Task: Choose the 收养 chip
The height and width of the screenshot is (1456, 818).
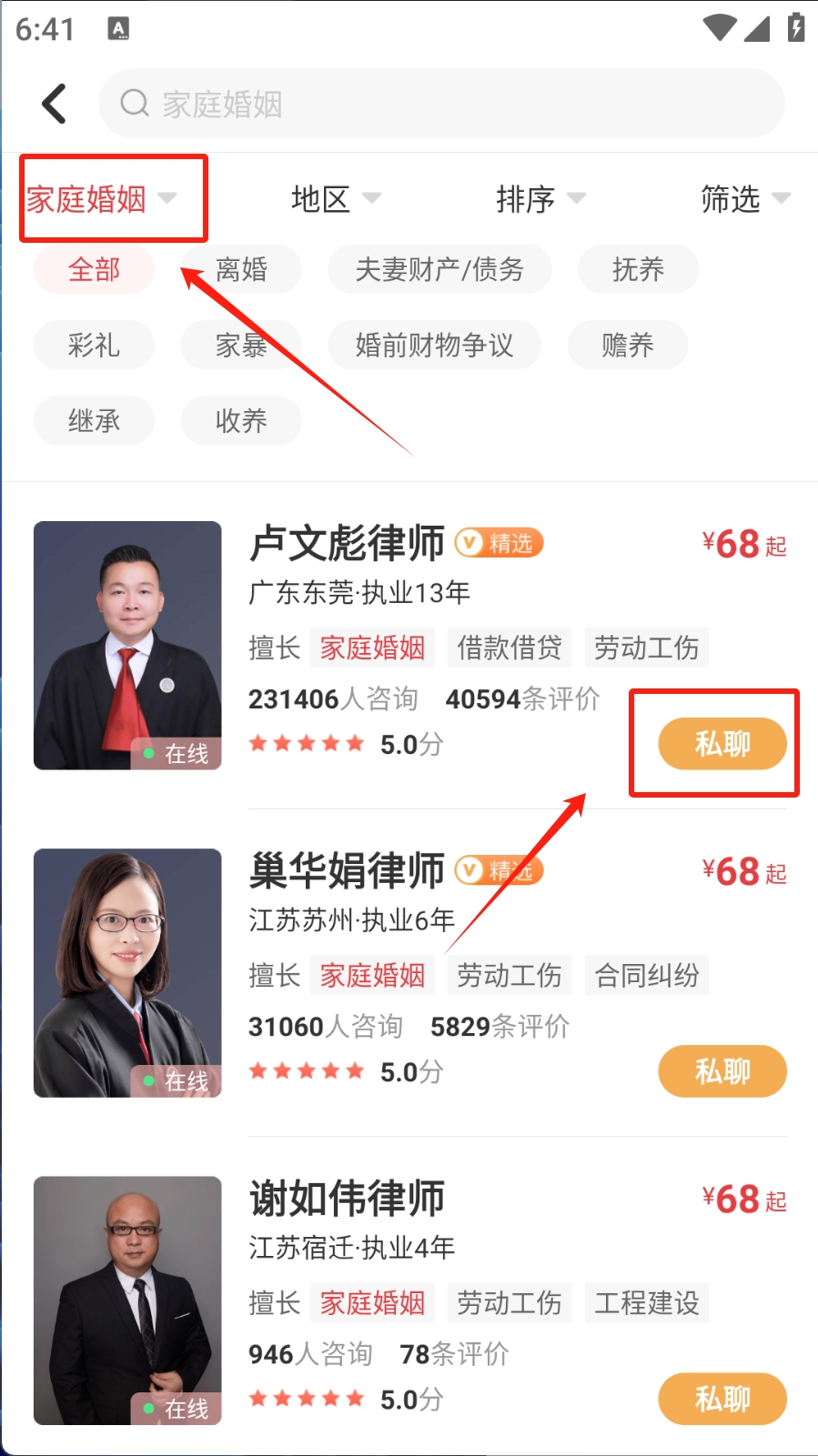Action: (x=241, y=420)
